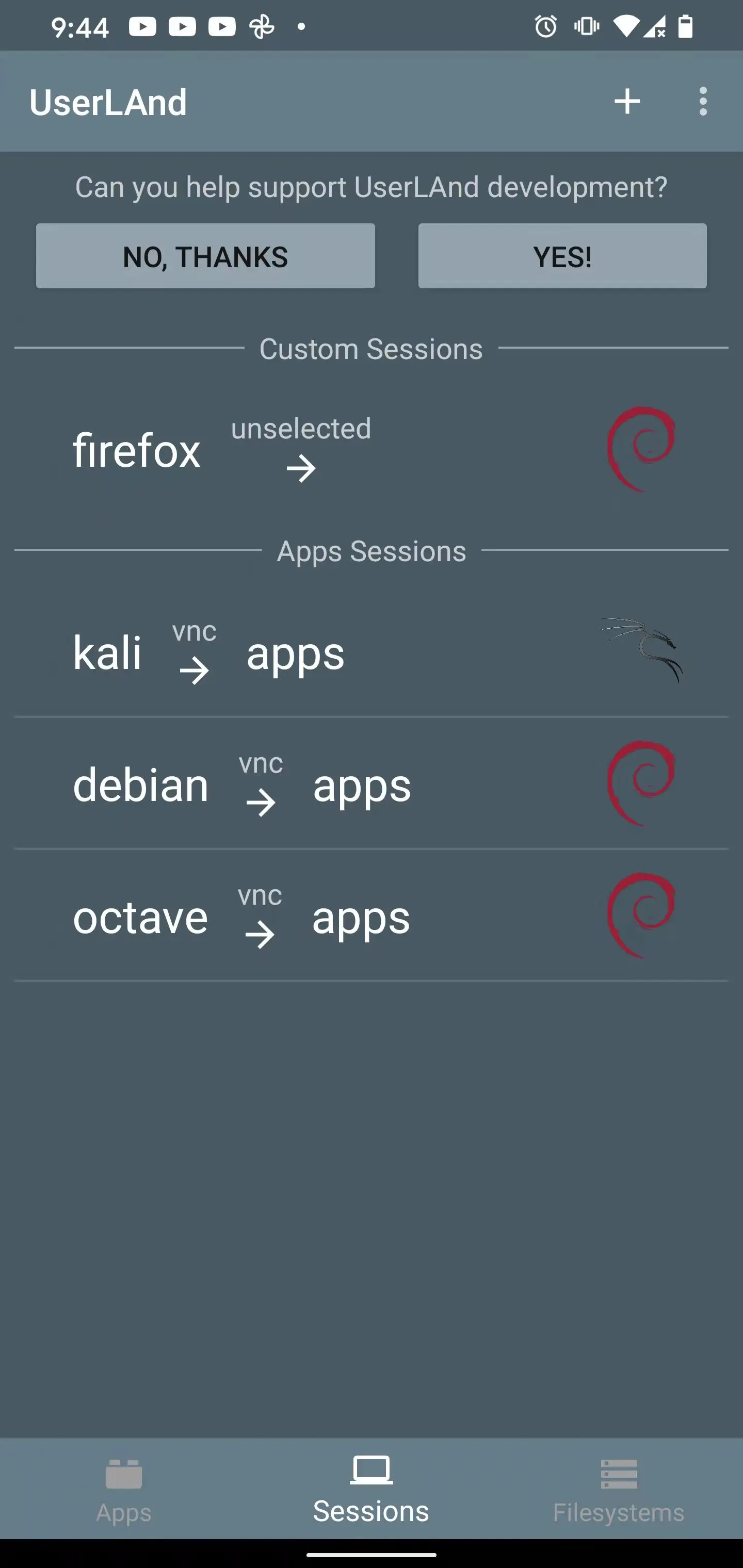Switch to the Apps tab
The image size is (743, 1568).
(x=124, y=1489)
